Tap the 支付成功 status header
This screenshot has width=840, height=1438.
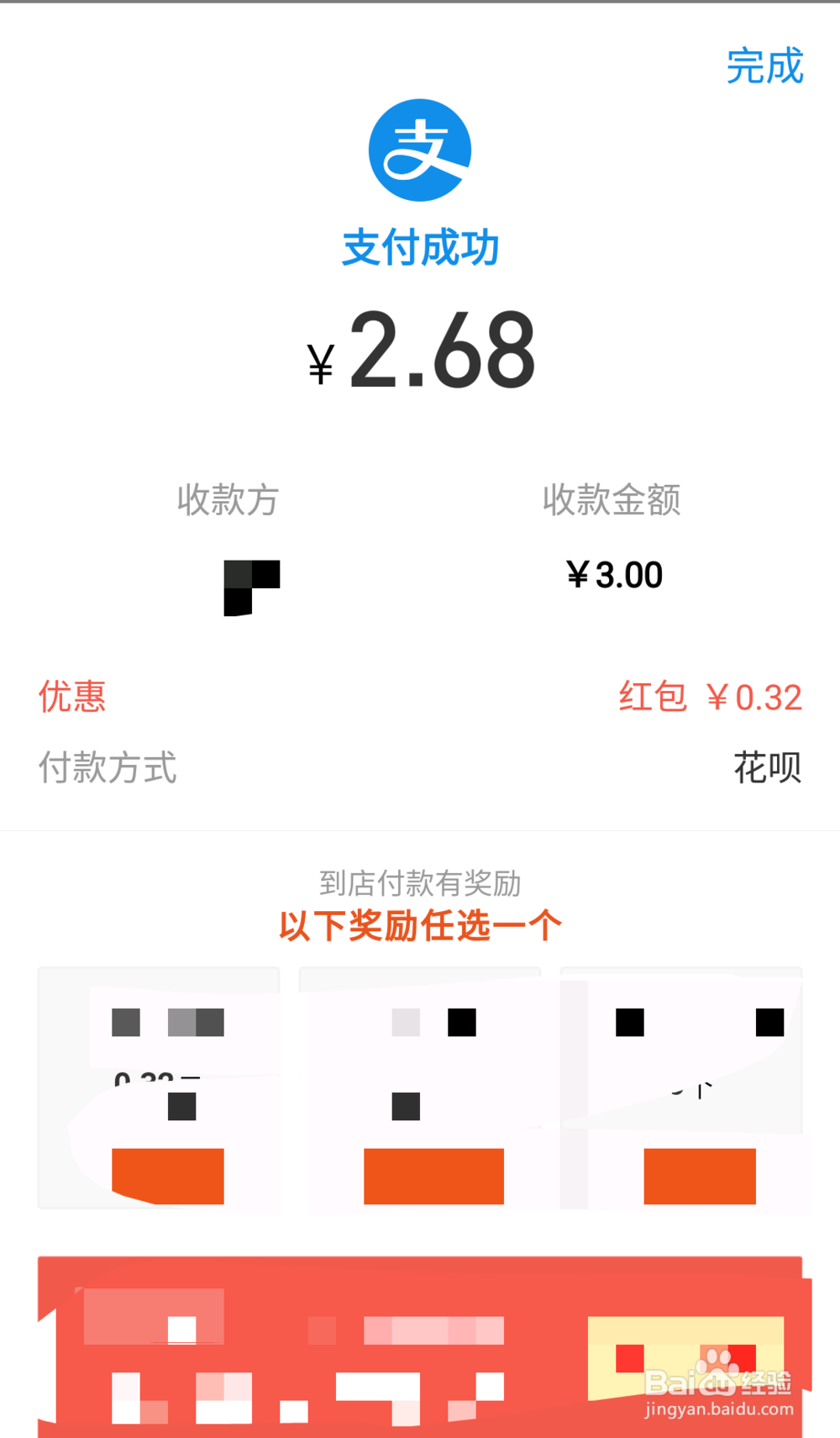[419, 248]
